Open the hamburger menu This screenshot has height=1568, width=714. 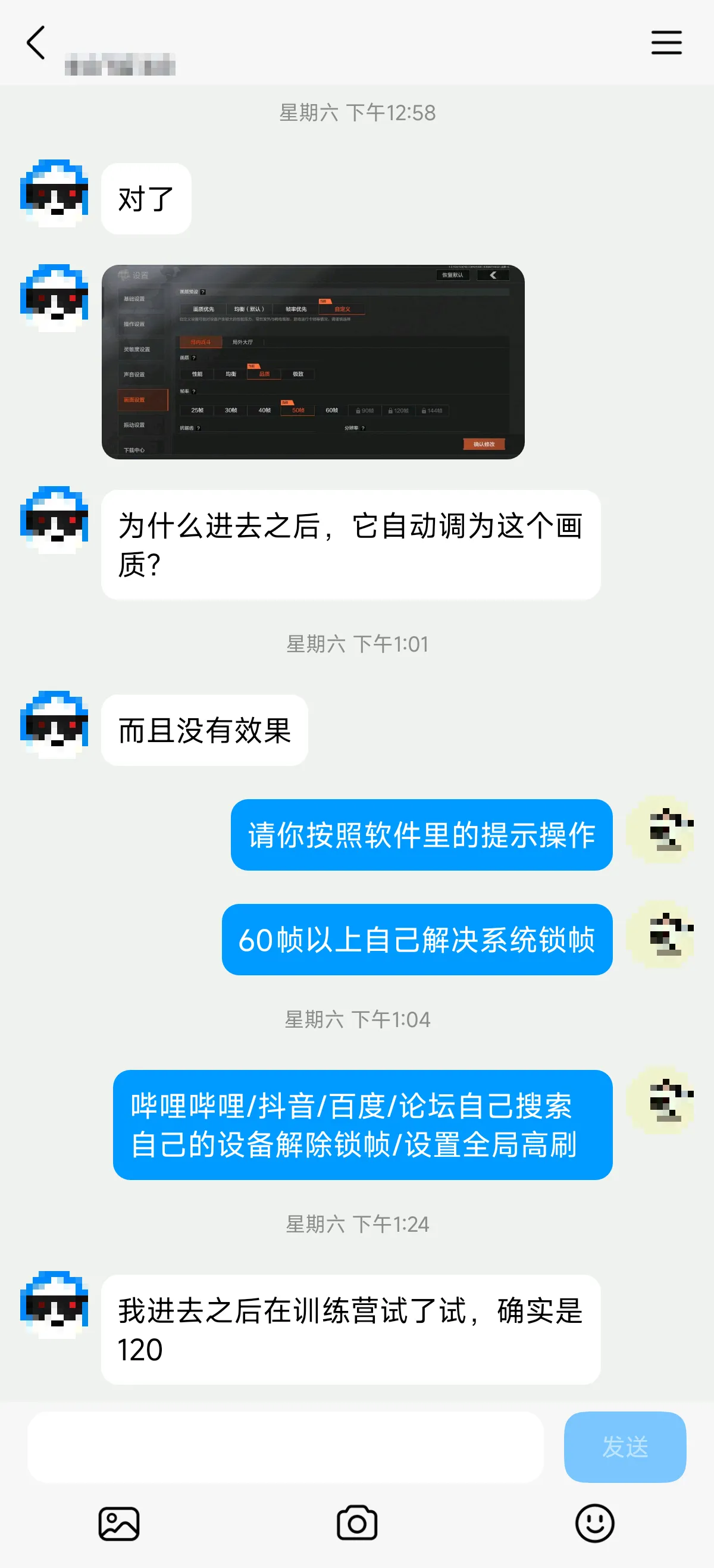coord(666,43)
